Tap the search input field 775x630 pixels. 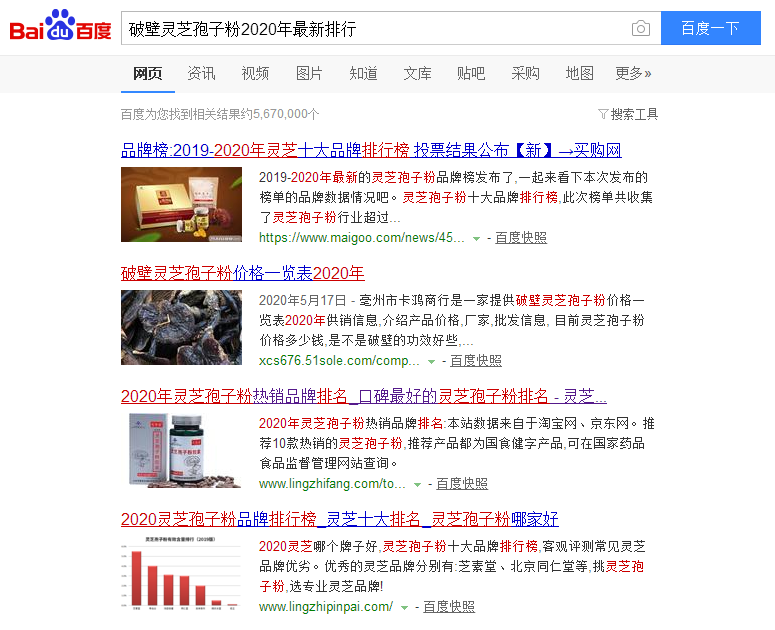click(x=375, y=28)
